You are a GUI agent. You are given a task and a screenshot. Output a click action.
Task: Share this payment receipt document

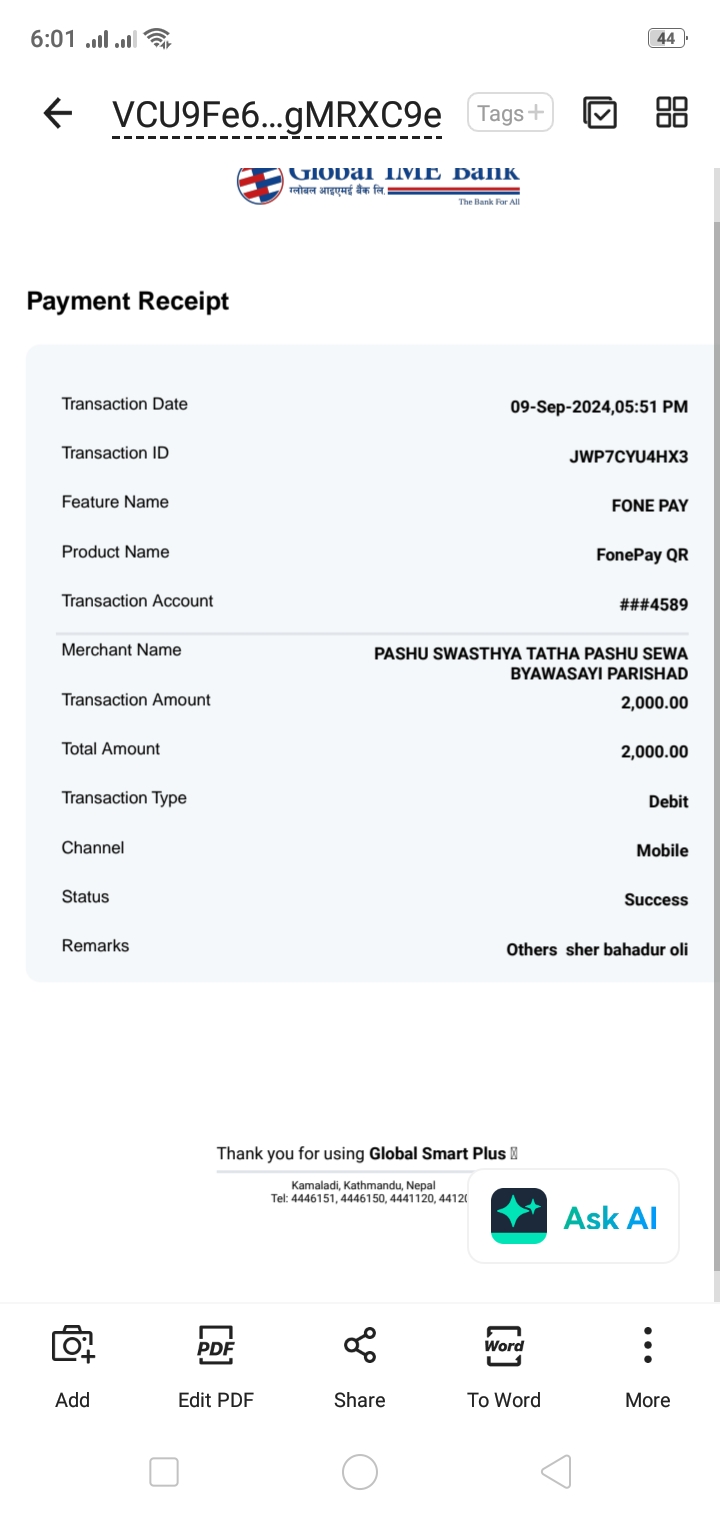click(360, 1366)
